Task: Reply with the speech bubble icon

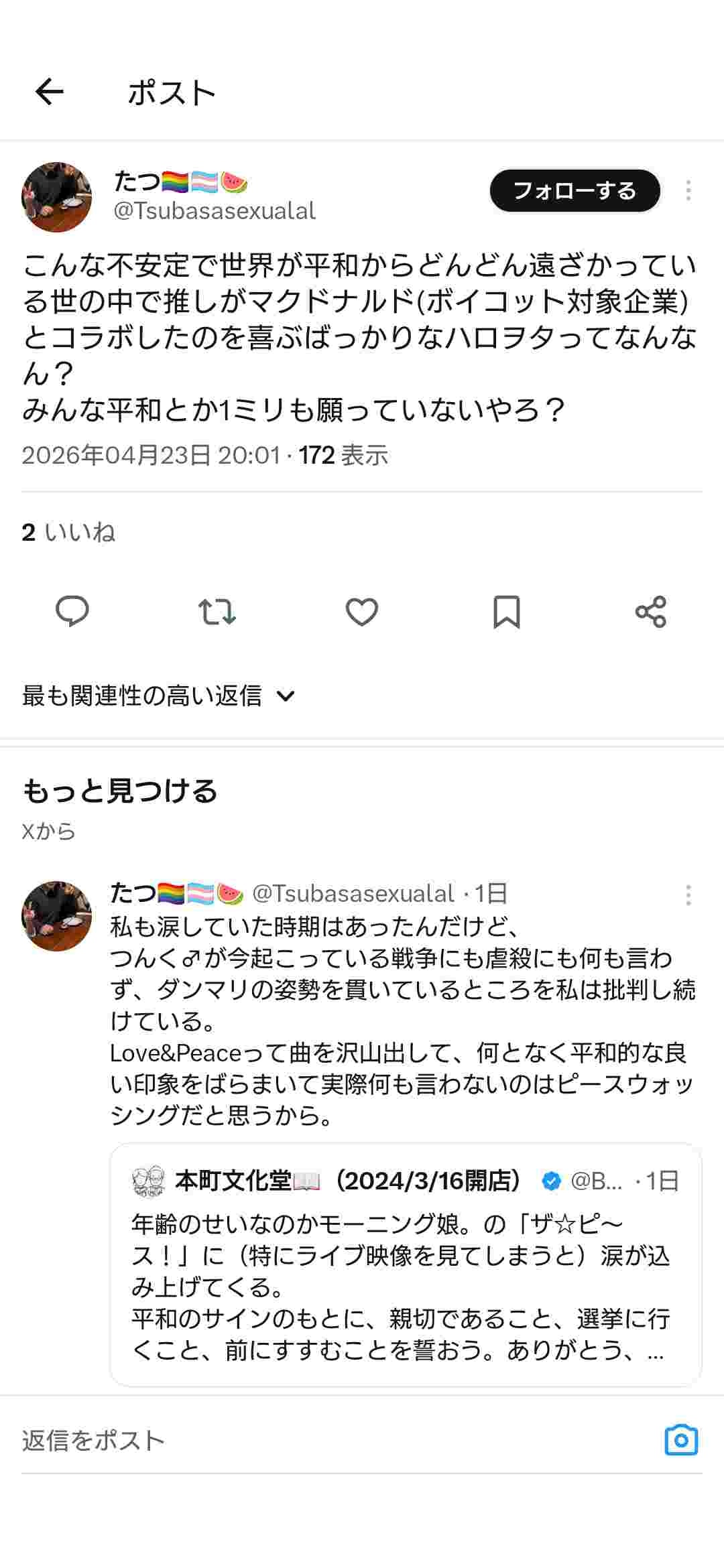Action: click(72, 611)
